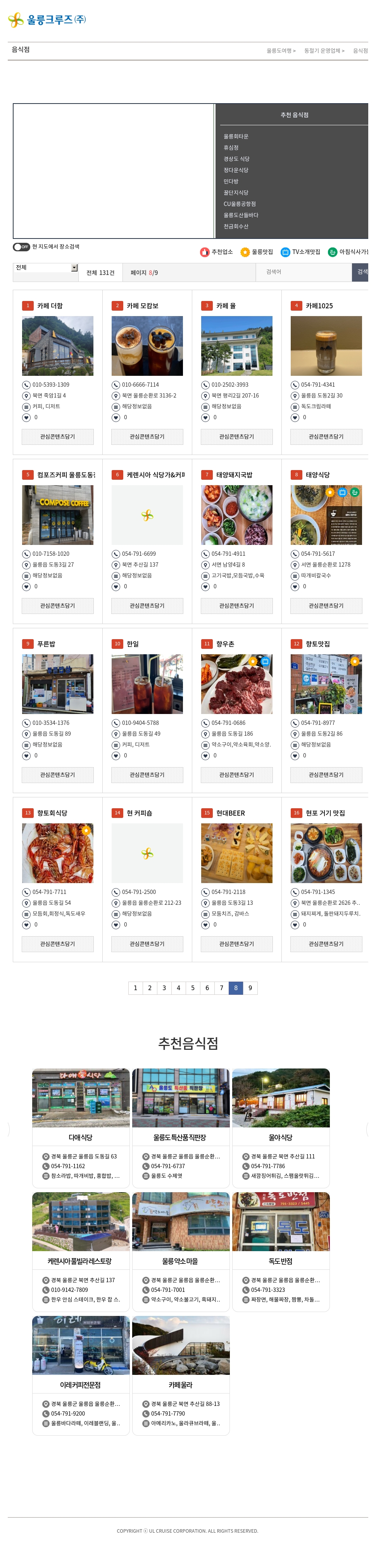Toggle 현 지도에서 장소검색 switch

[21, 247]
